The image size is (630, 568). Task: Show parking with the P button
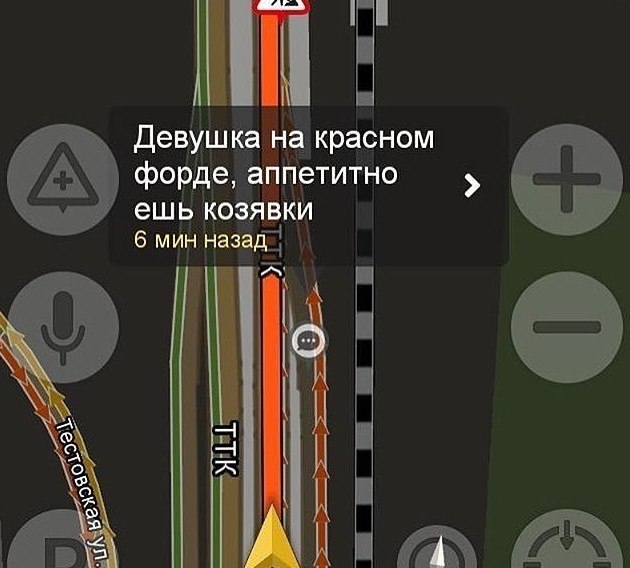tap(62, 548)
